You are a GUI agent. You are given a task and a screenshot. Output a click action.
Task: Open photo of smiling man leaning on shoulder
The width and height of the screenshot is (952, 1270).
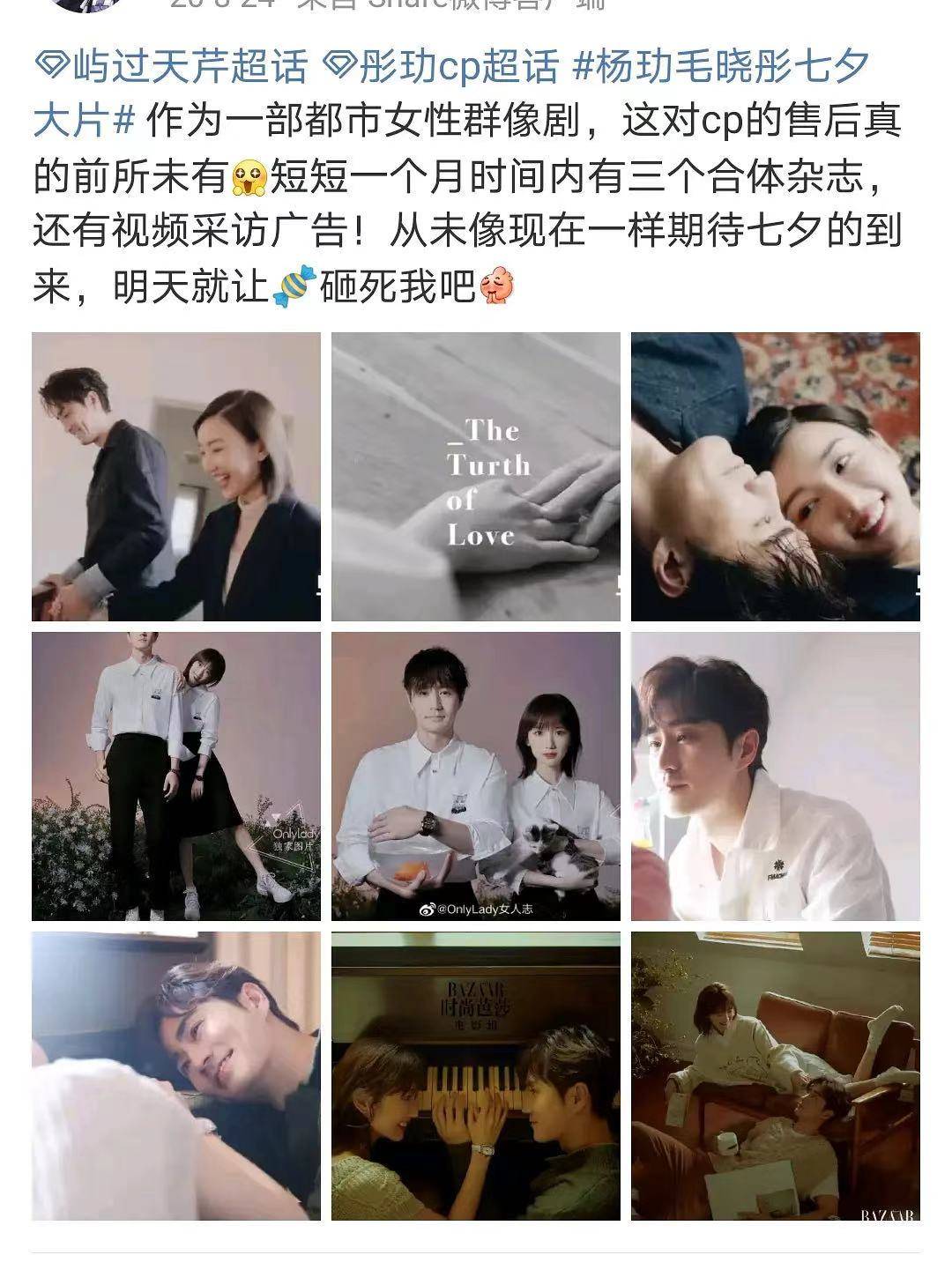coord(176,1076)
